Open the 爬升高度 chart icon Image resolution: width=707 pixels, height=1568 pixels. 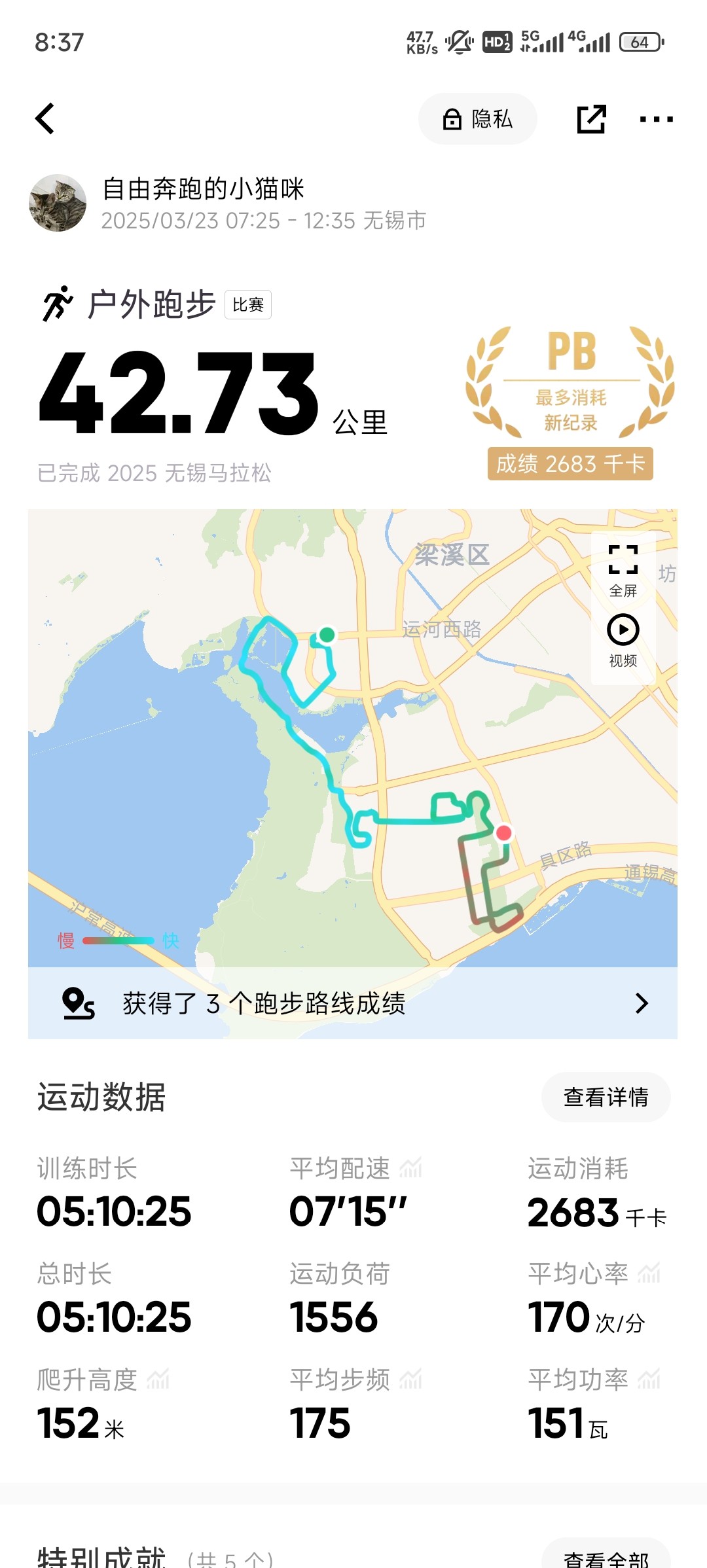point(158,1379)
